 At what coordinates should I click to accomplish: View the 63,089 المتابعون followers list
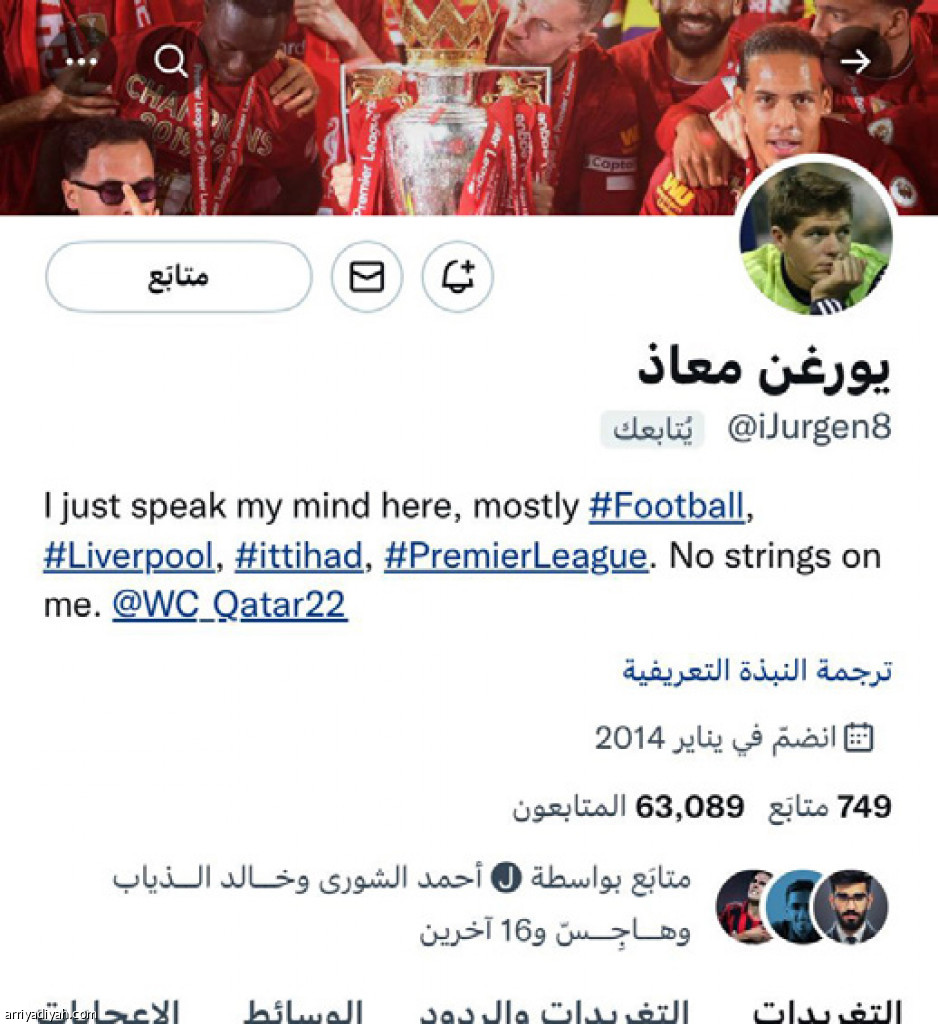628,806
